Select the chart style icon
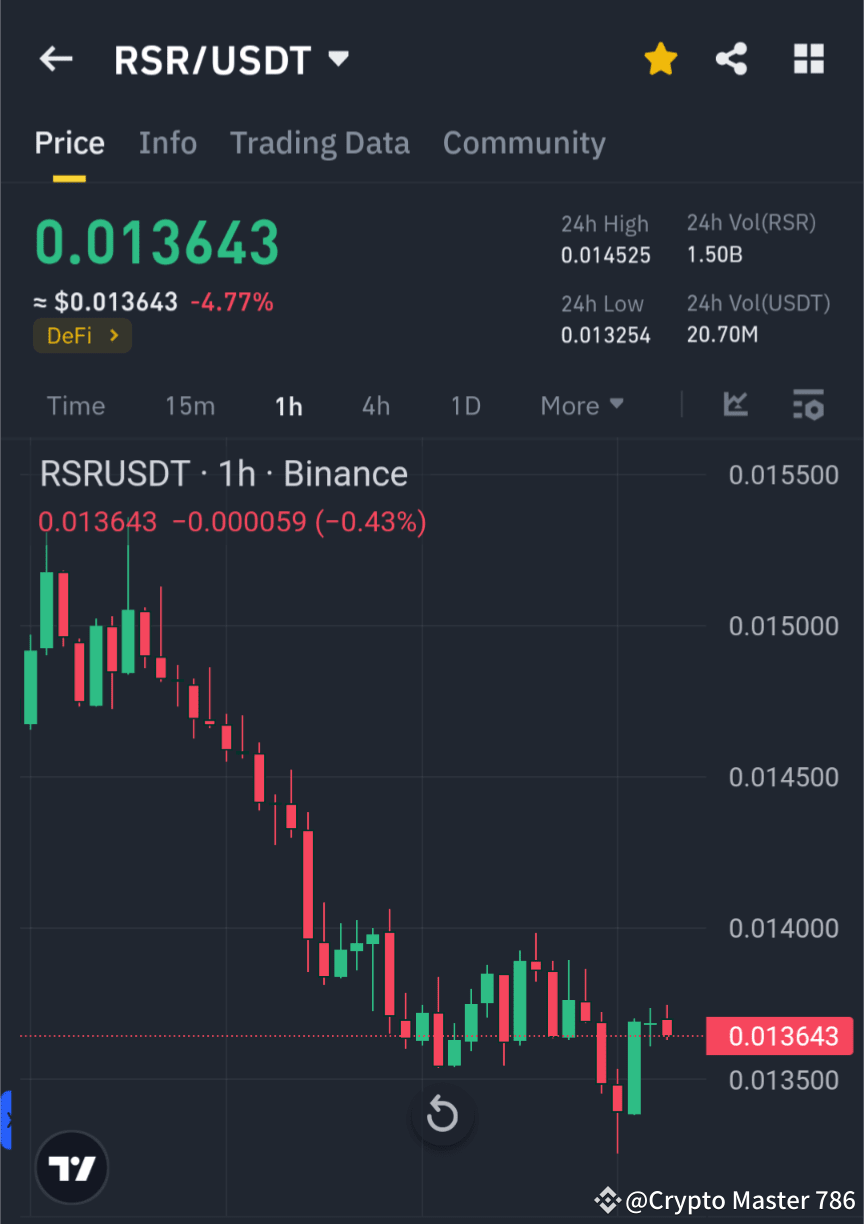864x1224 pixels. 736,405
